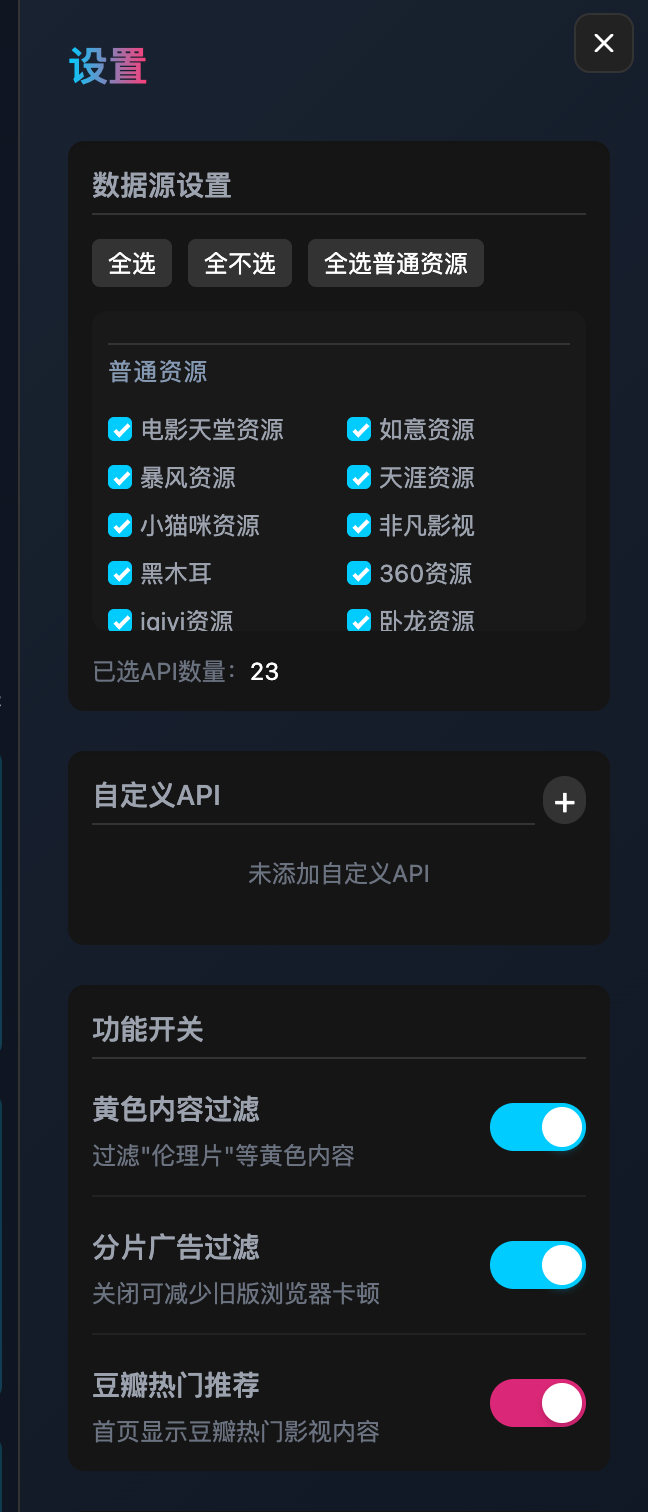The height and width of the screenshot is (1512, 648).
Task: Tap the 全不选 button
Action: 240,263
